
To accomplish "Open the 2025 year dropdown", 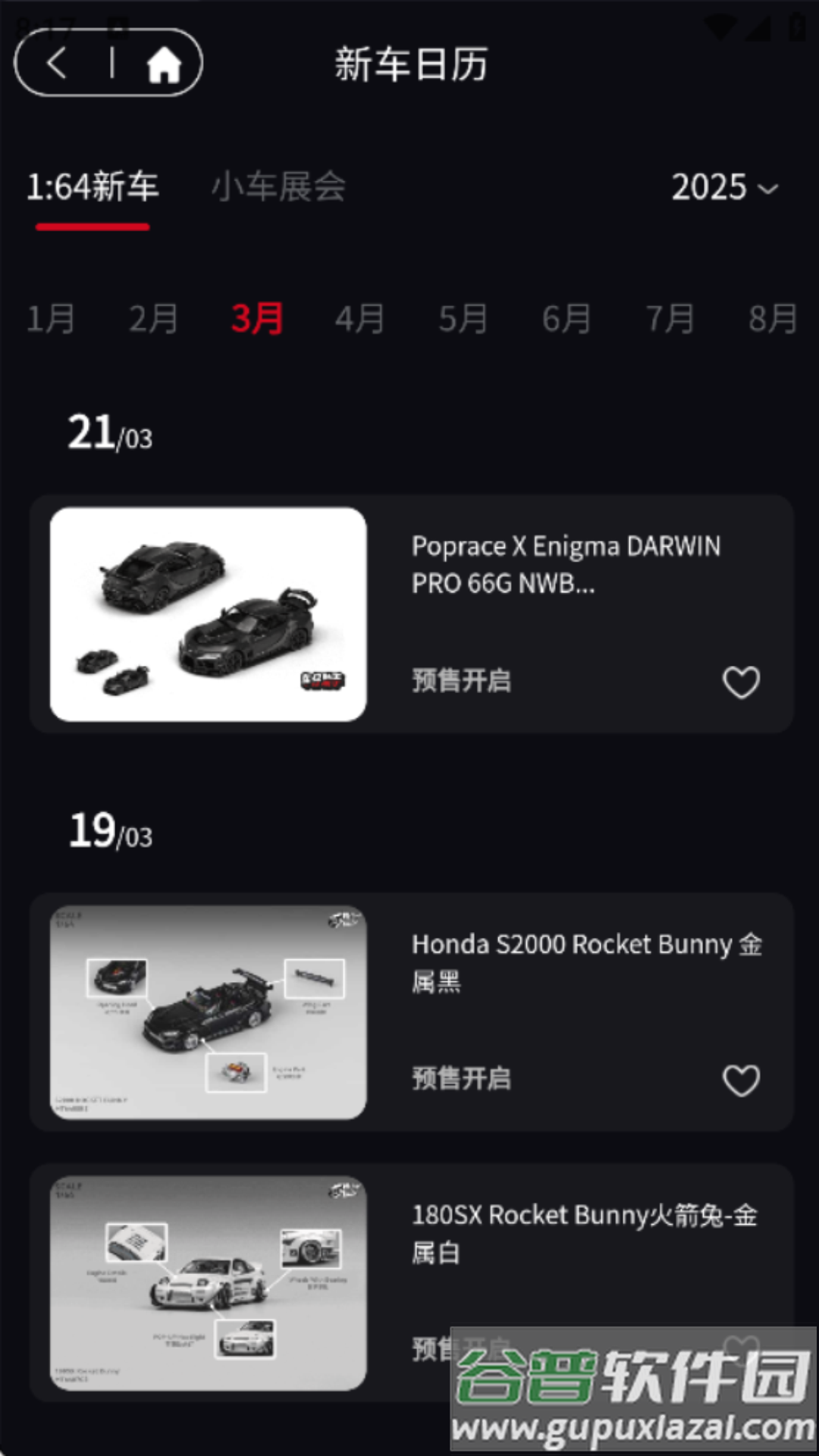I will coord(724,189).
